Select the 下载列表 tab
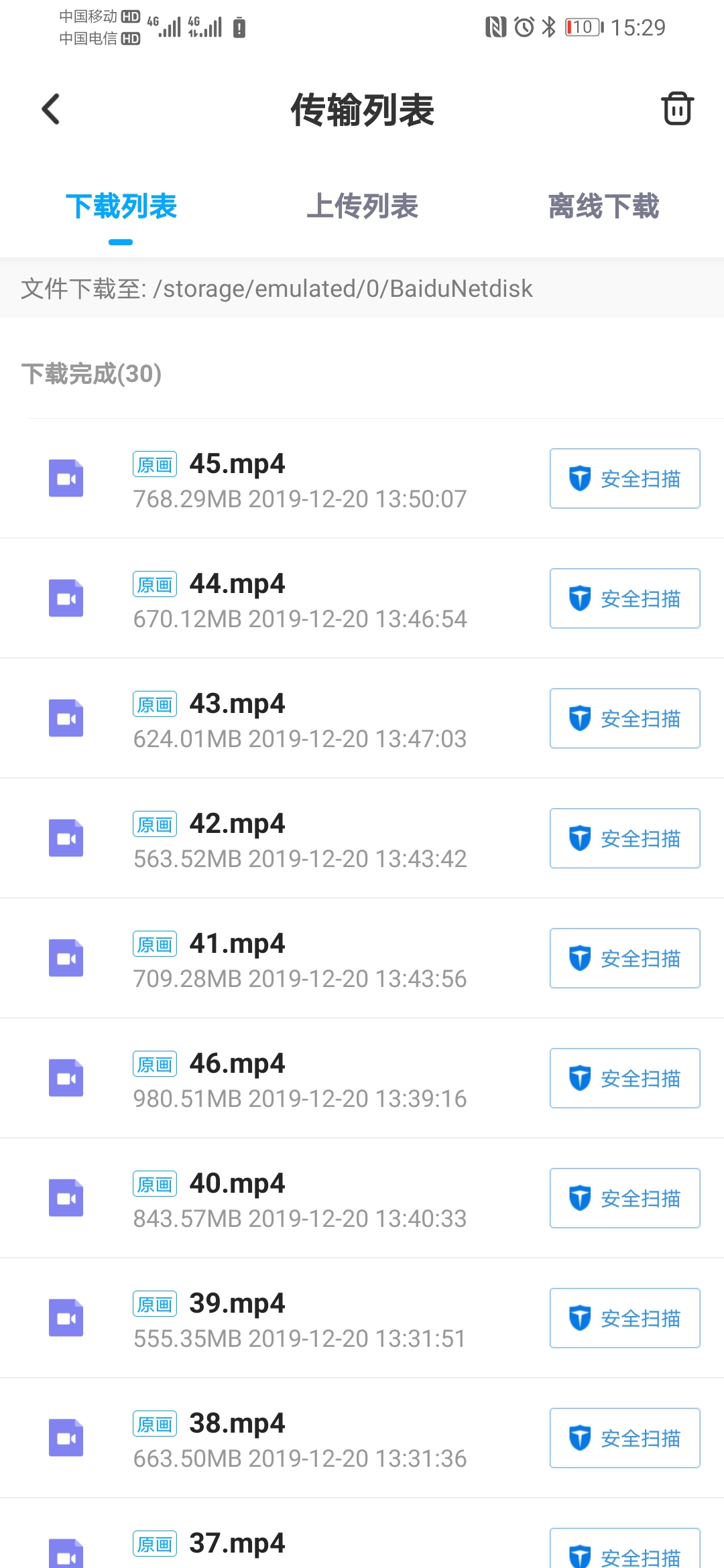The height and width of the screenshot is (1568, 724). [121, 206]
